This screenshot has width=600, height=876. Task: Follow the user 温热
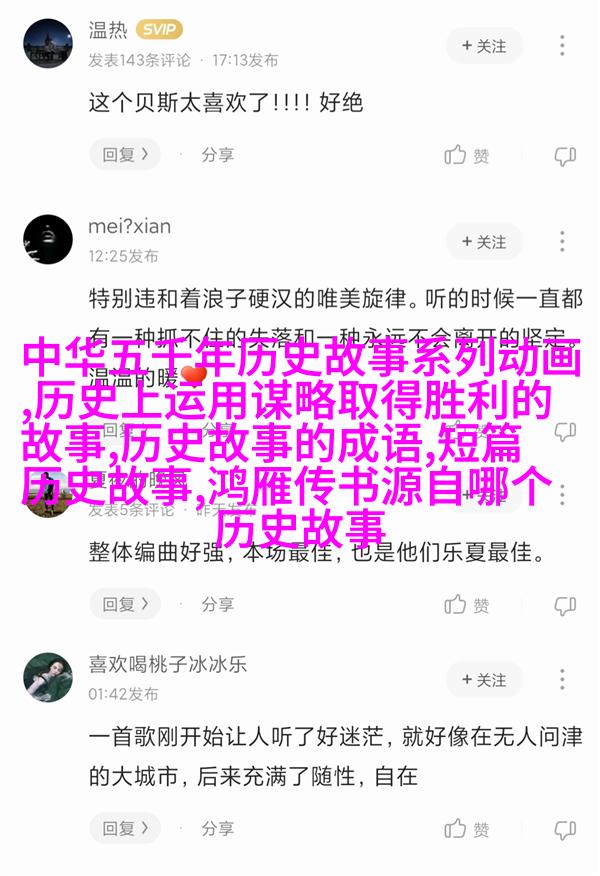[484, 46]
